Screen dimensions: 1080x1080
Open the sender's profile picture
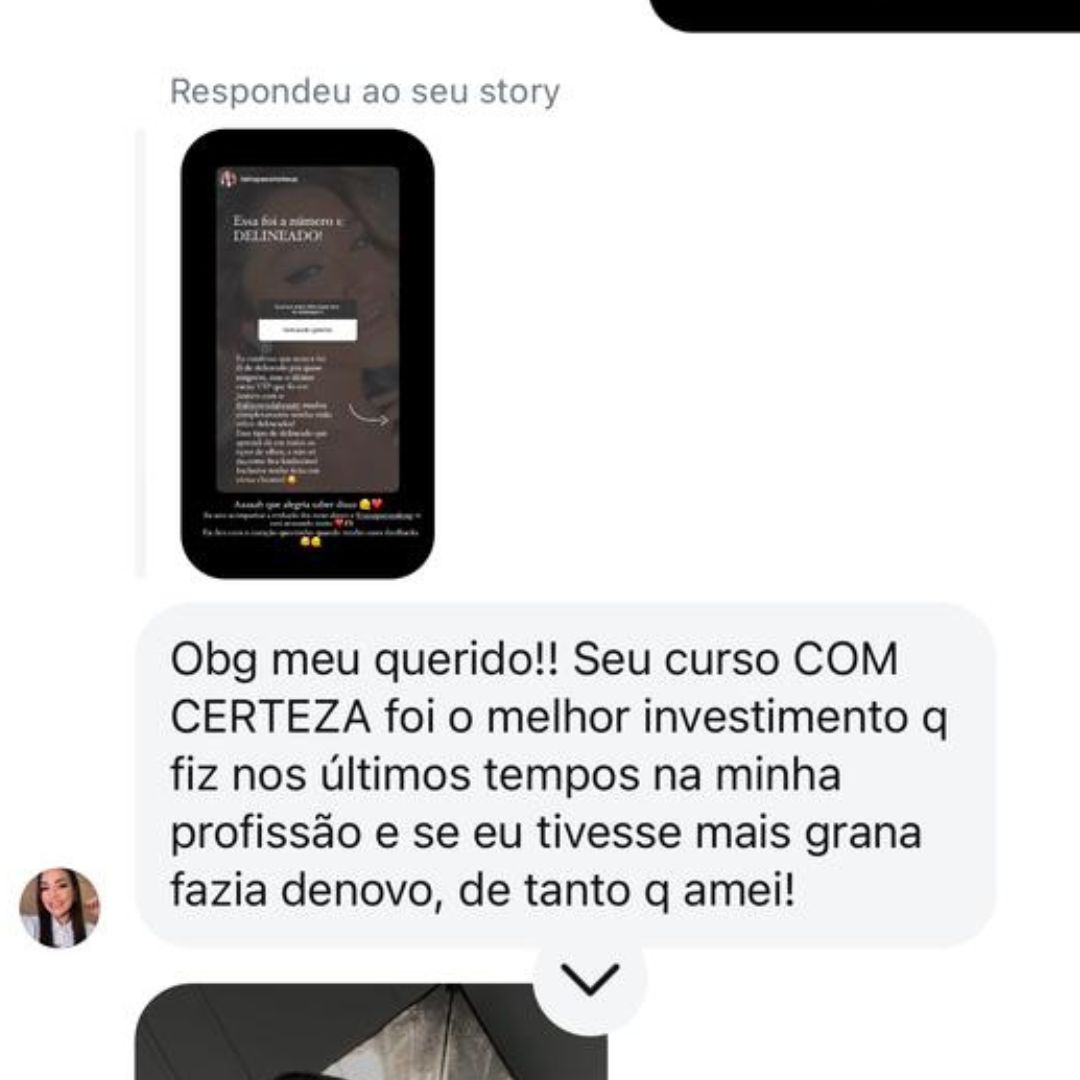pyautogui.click(x=60, y=907)
